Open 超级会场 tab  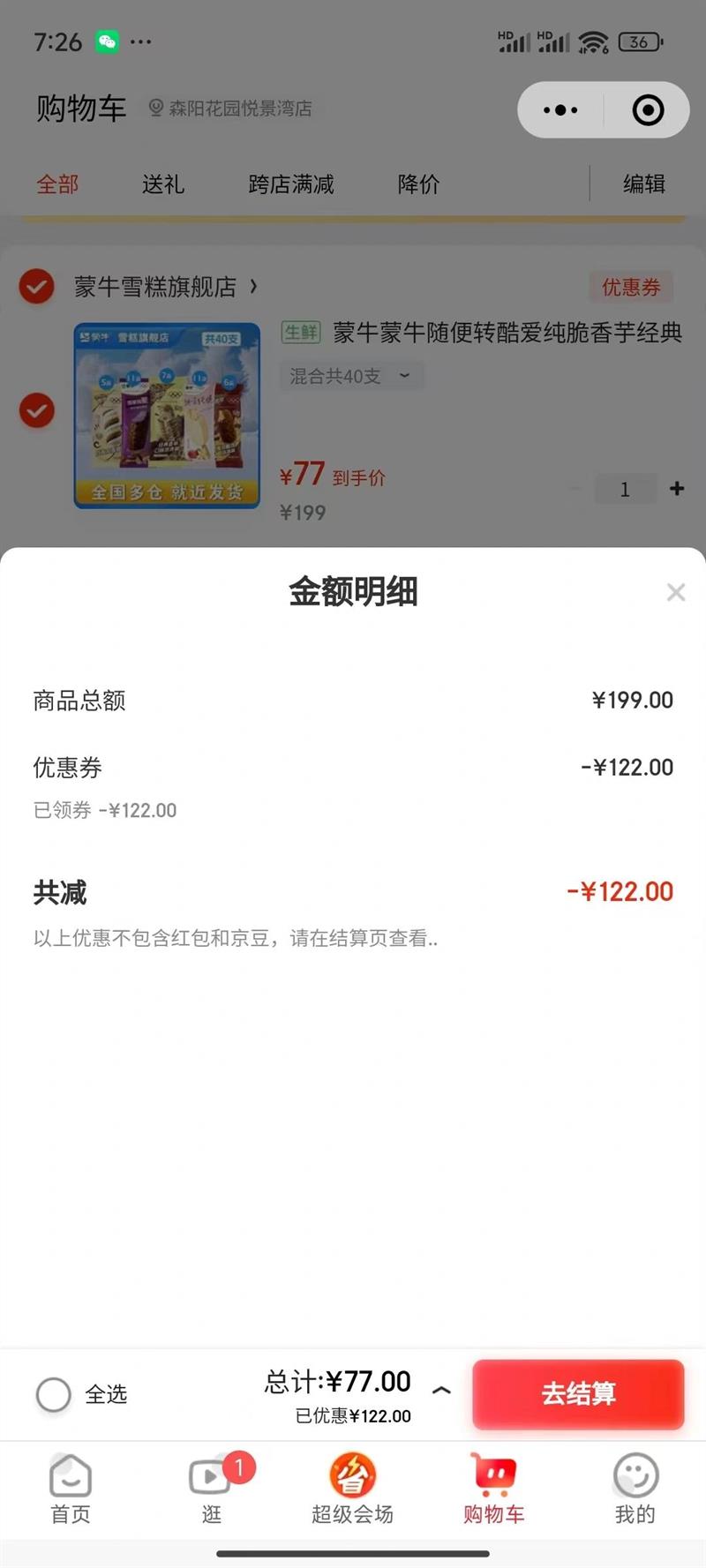352,1489
